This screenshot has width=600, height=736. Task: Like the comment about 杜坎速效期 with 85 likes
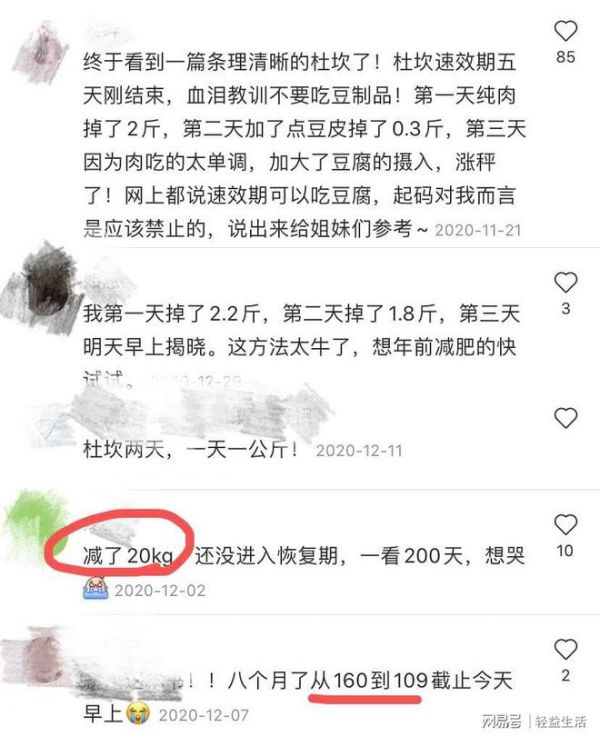click(565, 30)
